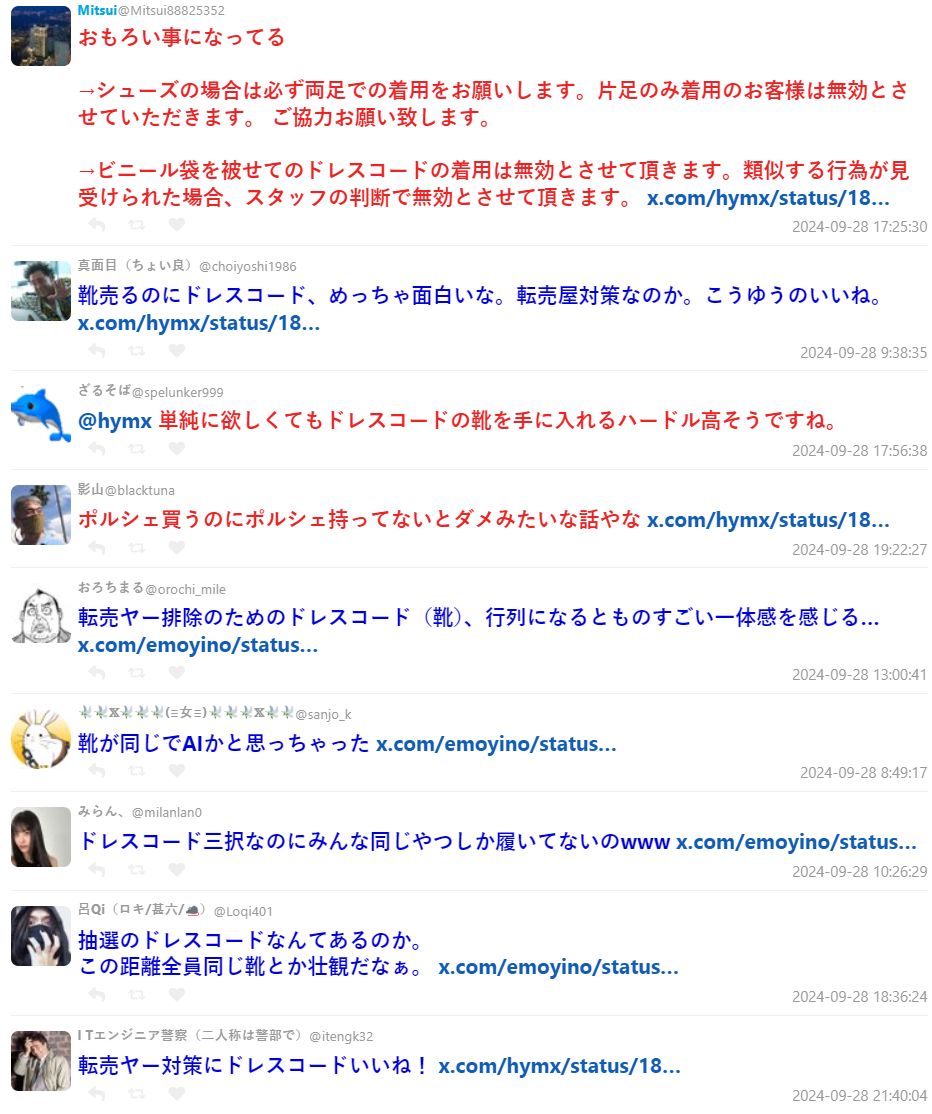
Task: Open the x.com/hymx link in blacktuna's tweet
Action: pos(768,520)
